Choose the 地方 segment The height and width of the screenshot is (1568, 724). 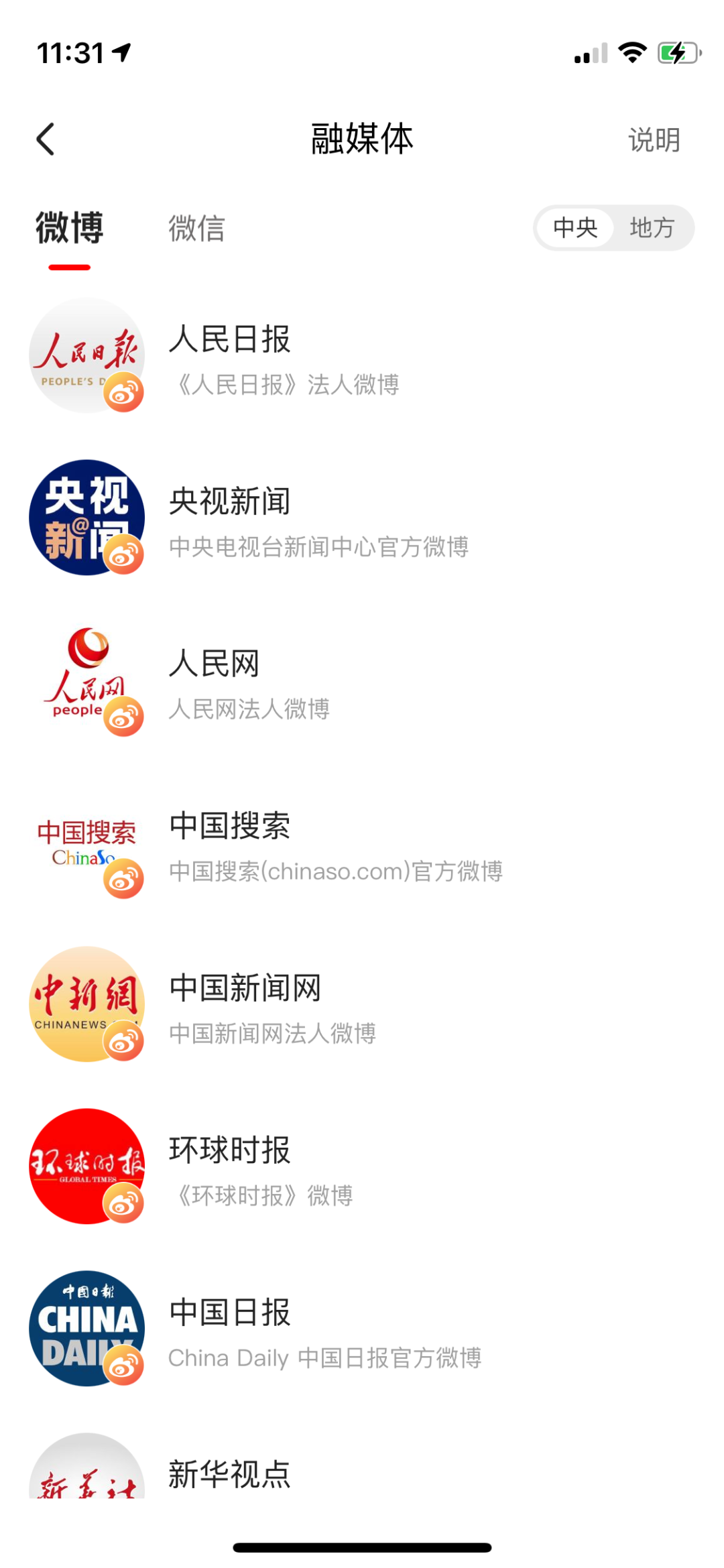[x=652, y=228]
